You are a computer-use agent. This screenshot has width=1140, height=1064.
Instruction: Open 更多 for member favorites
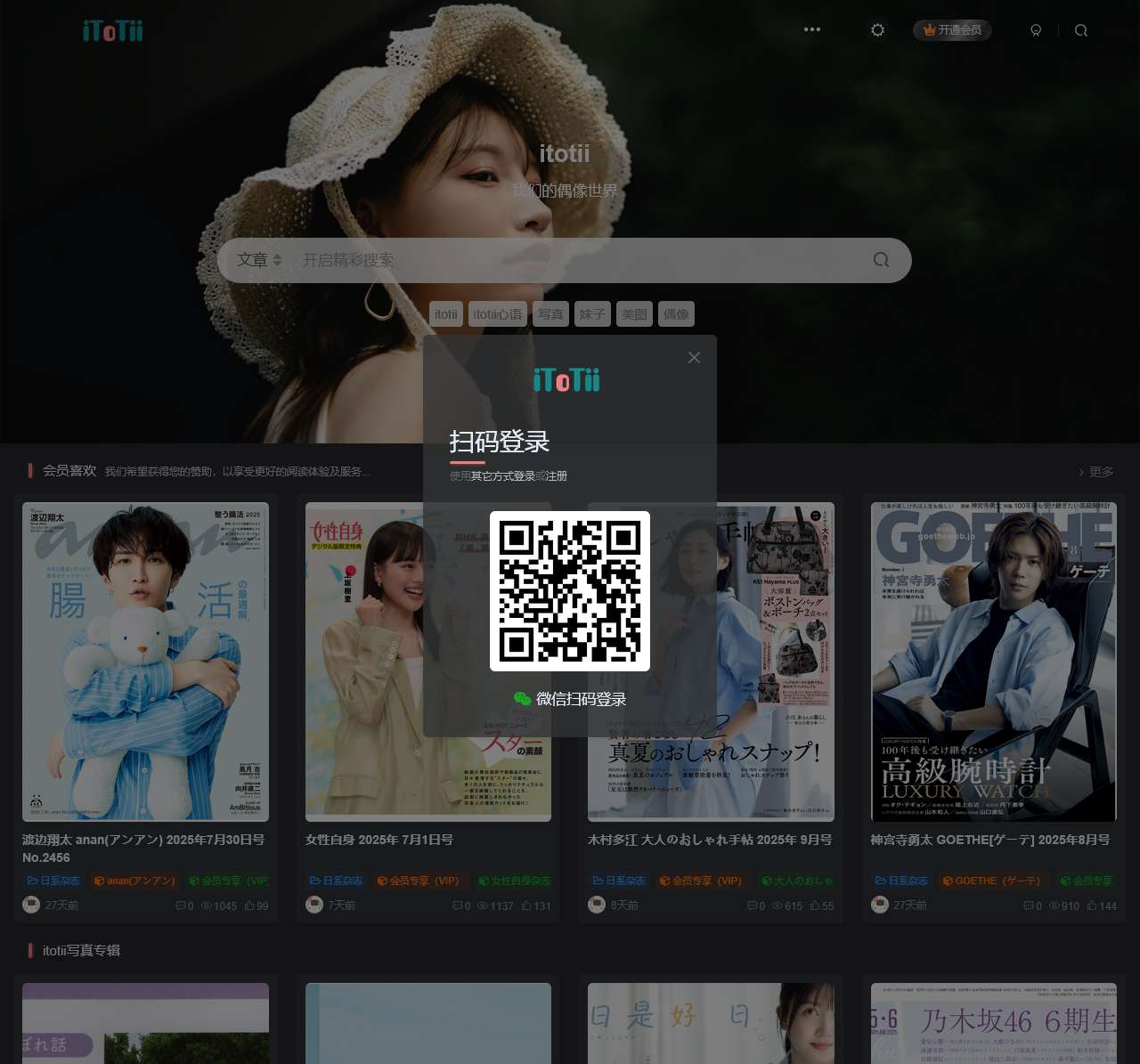[x=1096, y=472]
